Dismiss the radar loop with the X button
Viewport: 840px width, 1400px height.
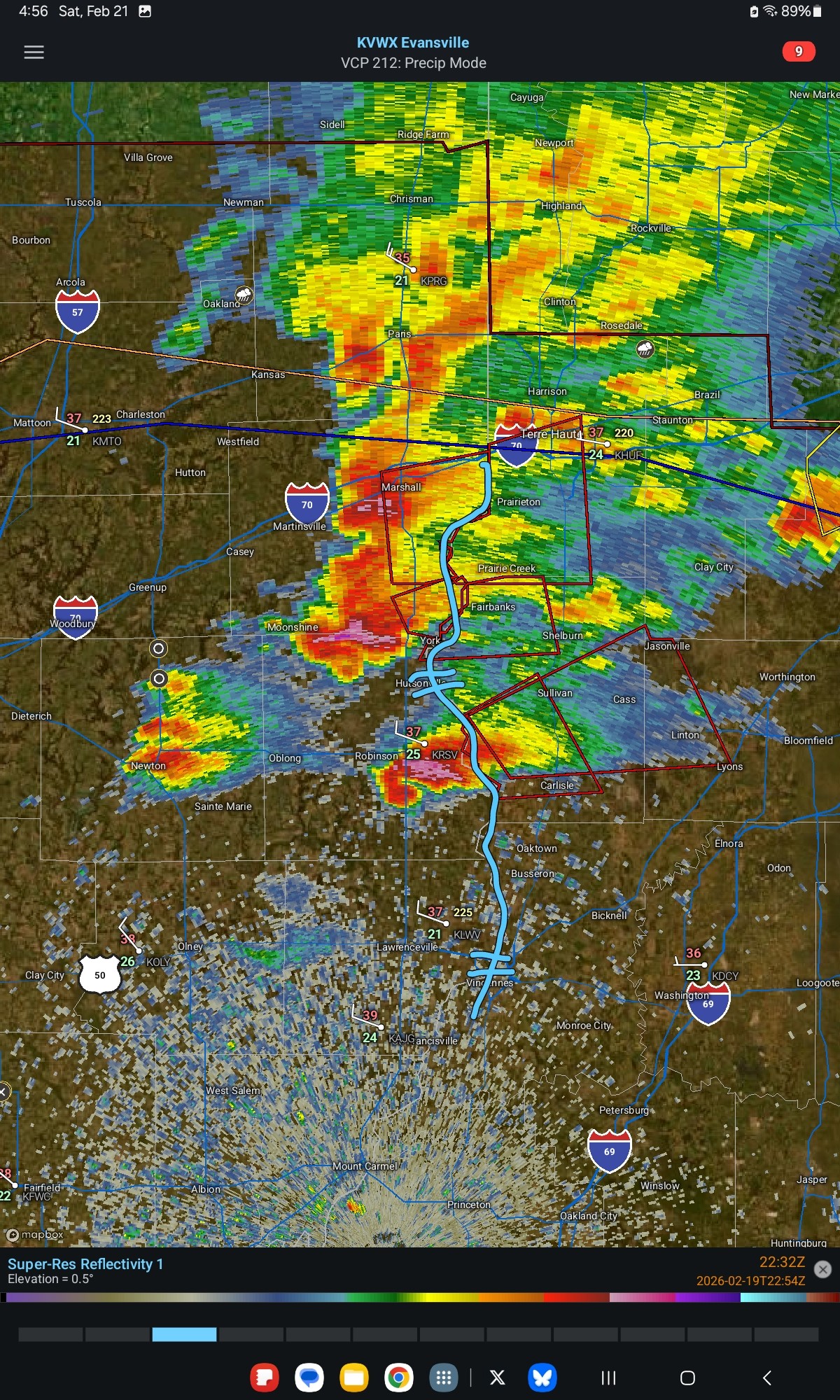pos(823,1269)
